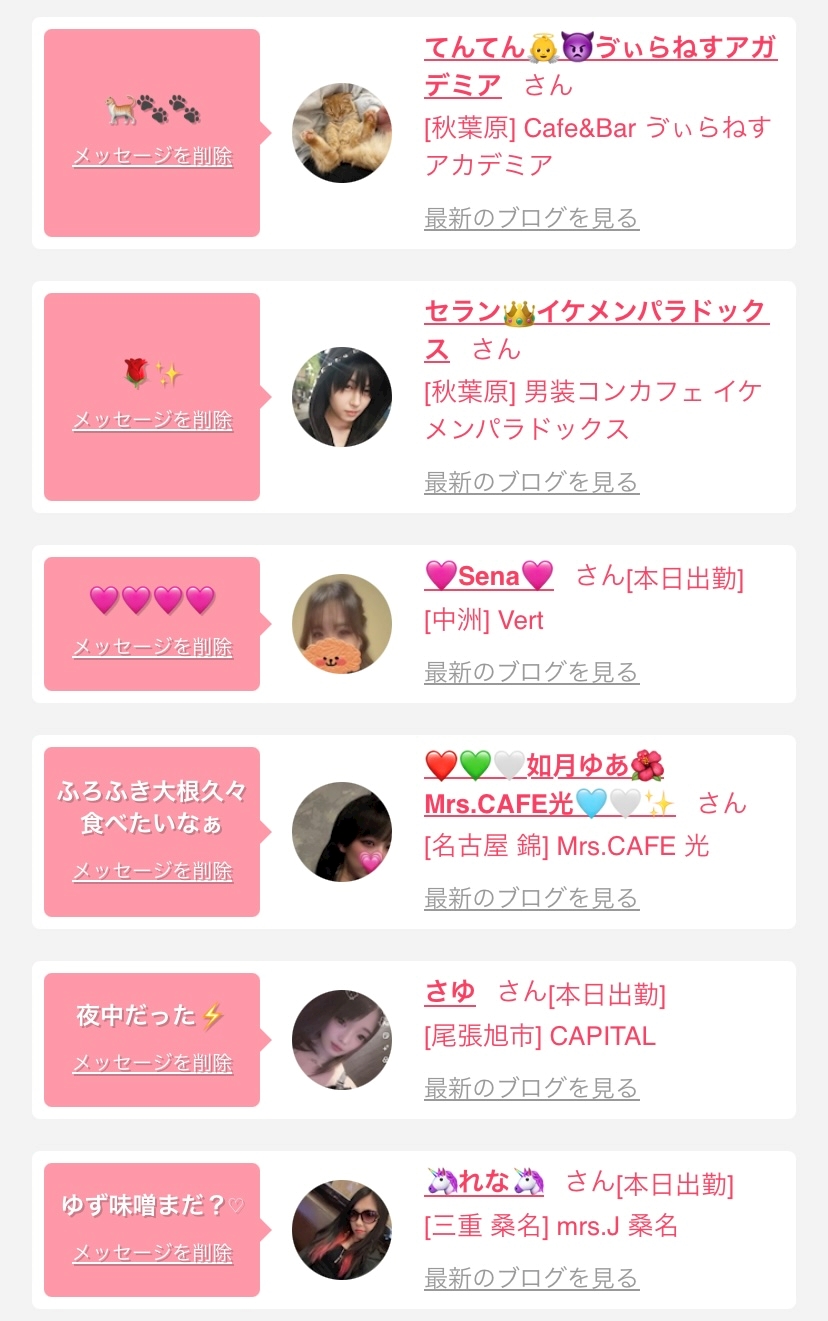Open セラン イケメンパラドックス profile link
The height and width of the screenshot is (1321, 828).
tap(595, 312)
